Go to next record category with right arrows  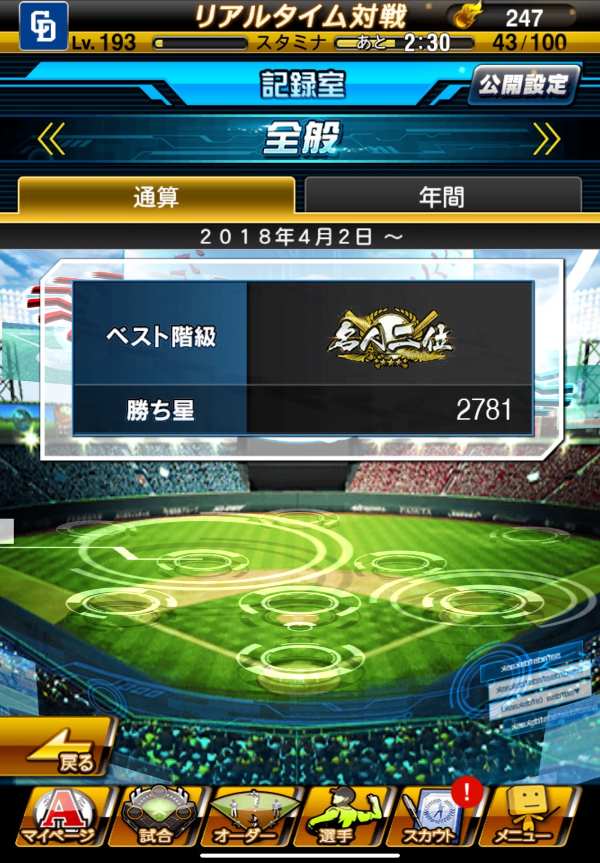tap(545, 139)
